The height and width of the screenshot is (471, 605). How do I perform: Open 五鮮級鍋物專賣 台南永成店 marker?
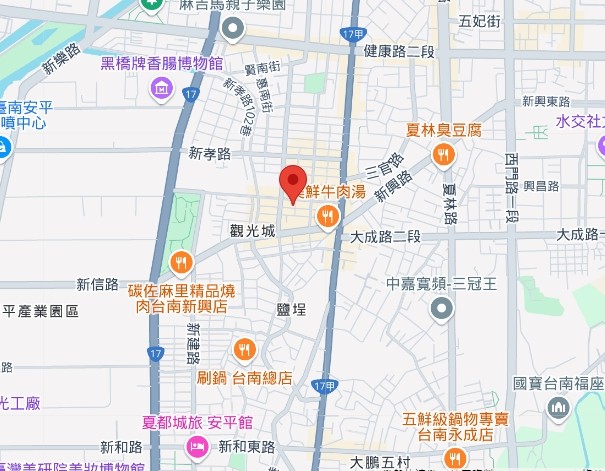coord(454,458)
